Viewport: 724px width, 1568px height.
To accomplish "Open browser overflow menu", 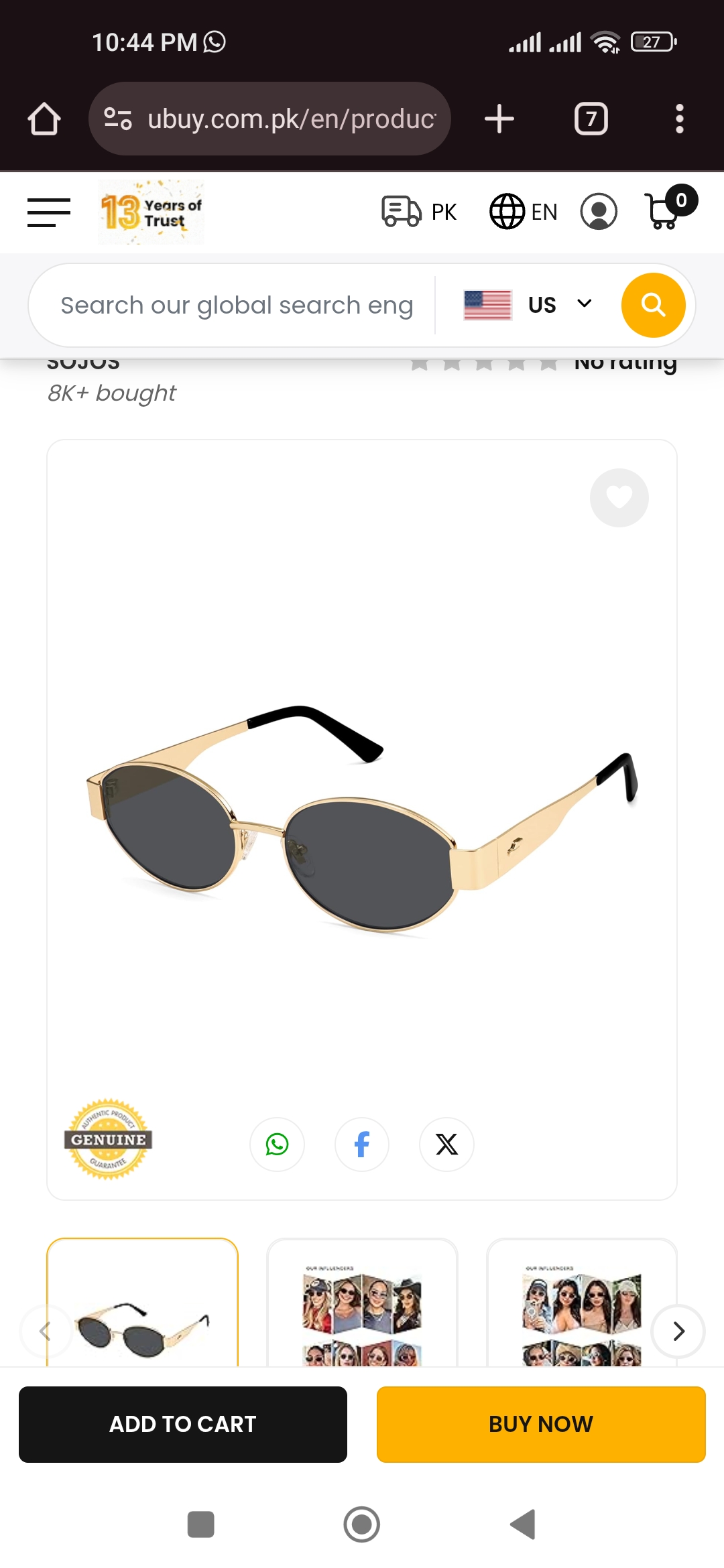I will (679, 119).
